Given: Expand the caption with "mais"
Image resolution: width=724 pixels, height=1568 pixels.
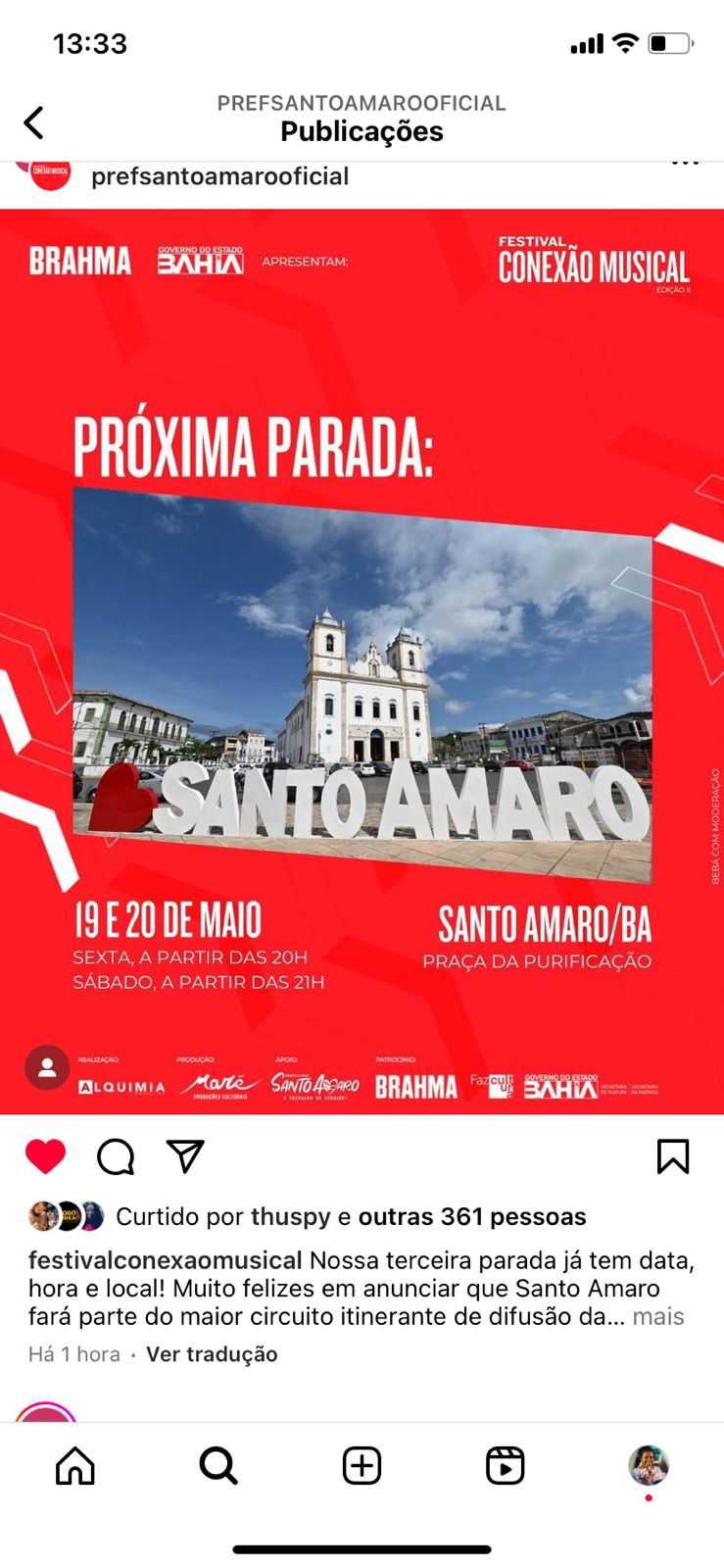Looking at the screenshot, I should [657, 1316].
